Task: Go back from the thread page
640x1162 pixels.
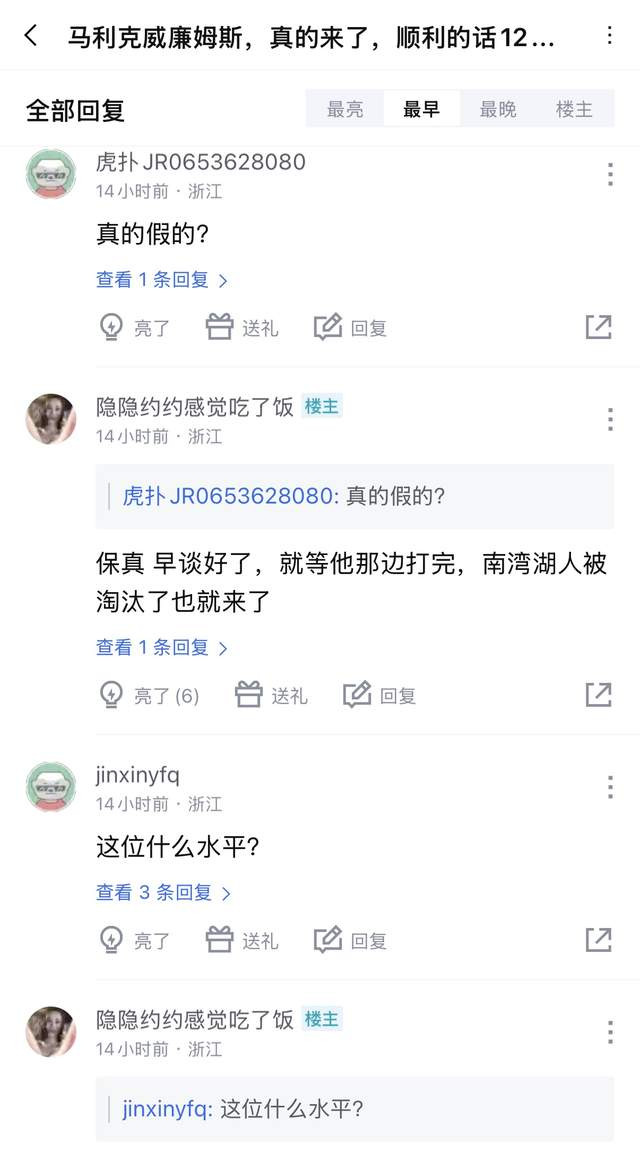Action: tap(31, 37)
